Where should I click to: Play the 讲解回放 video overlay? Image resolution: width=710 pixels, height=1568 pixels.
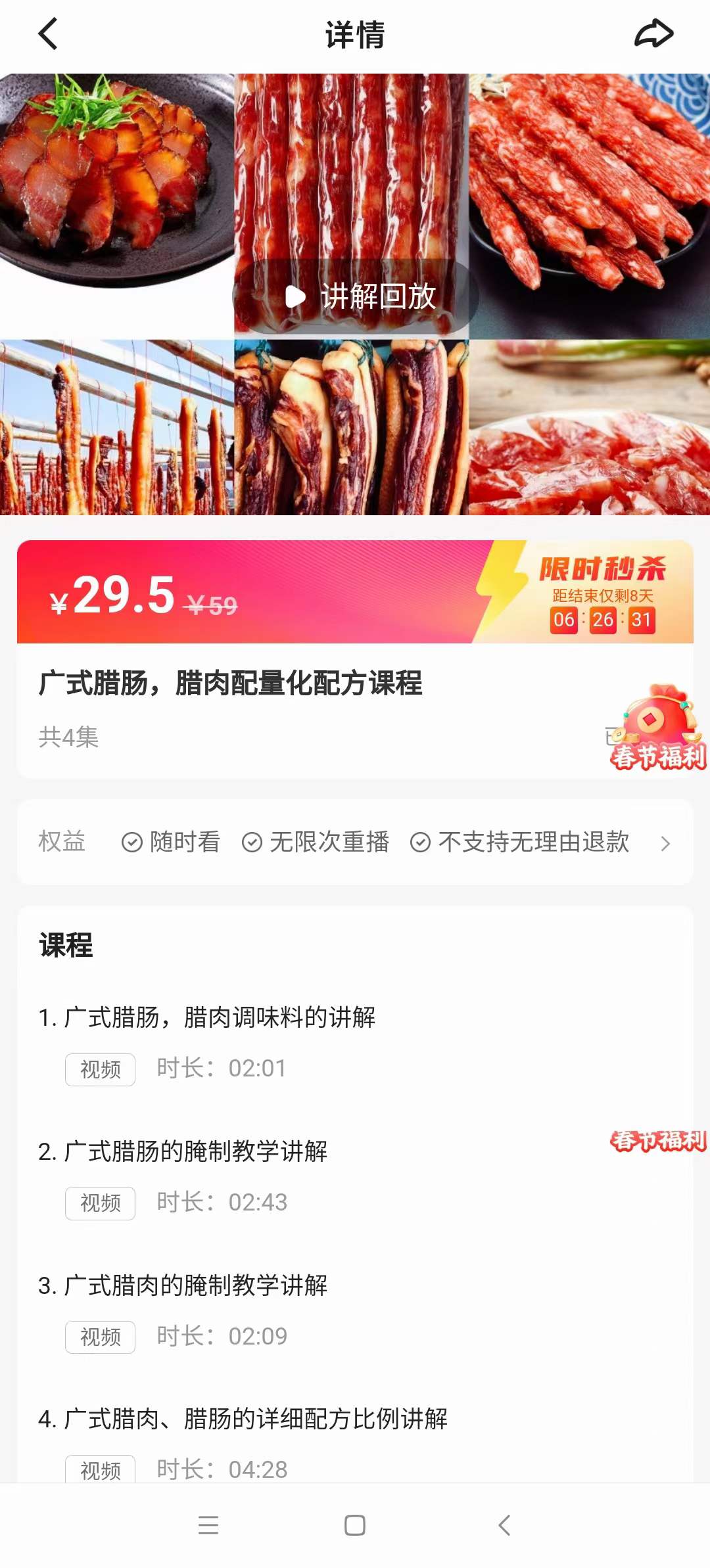point(296,297)
